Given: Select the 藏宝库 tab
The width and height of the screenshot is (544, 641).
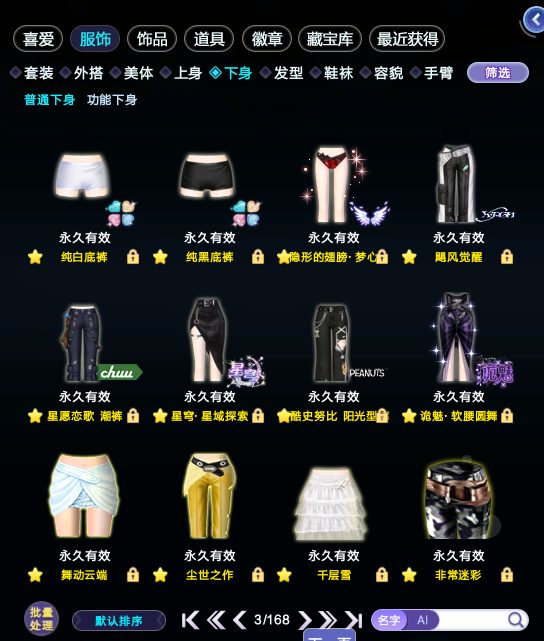Looking at the screenshot, I should point(330,39).
